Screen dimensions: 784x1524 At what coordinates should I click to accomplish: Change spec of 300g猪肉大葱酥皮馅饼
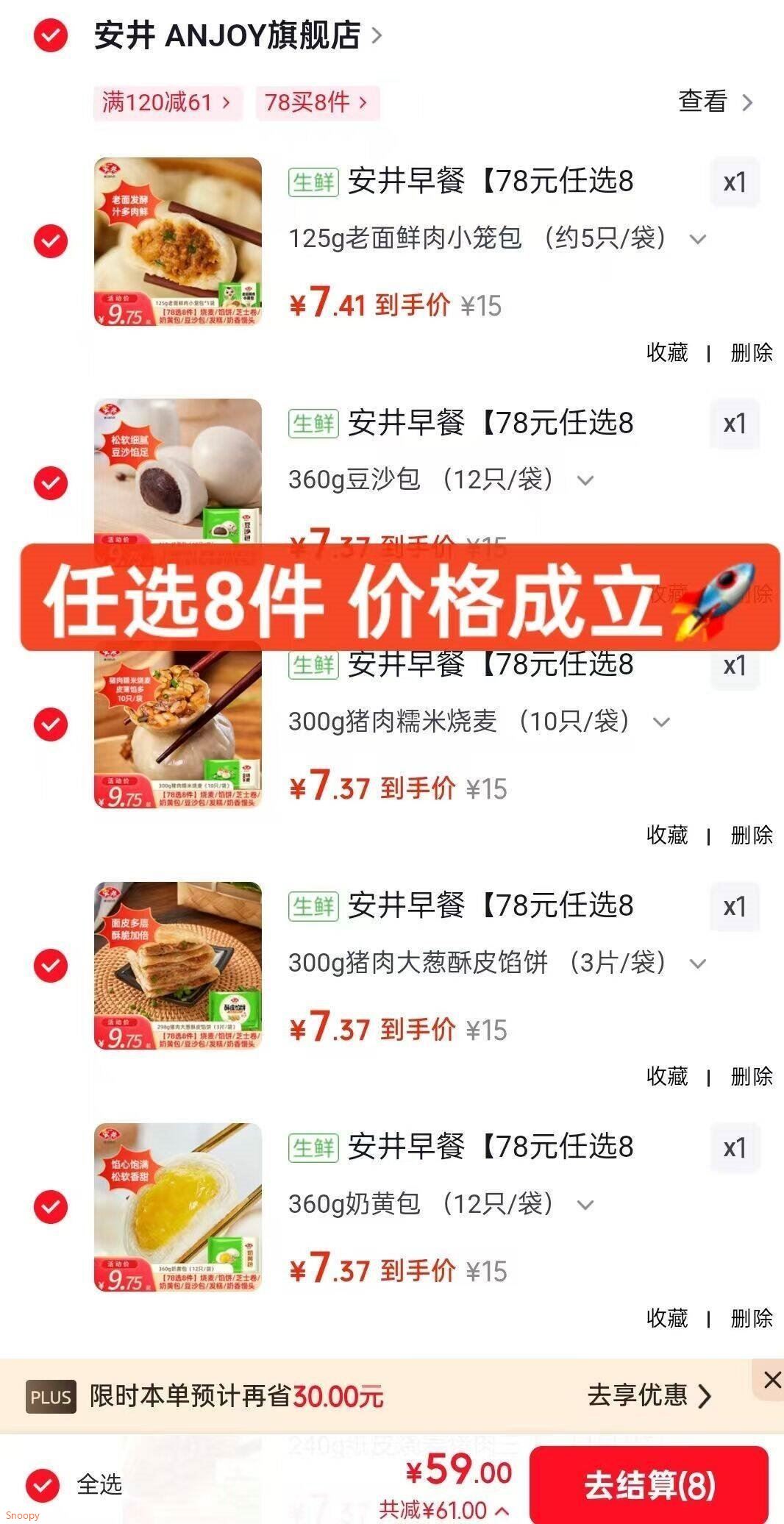tap(496, 962)
